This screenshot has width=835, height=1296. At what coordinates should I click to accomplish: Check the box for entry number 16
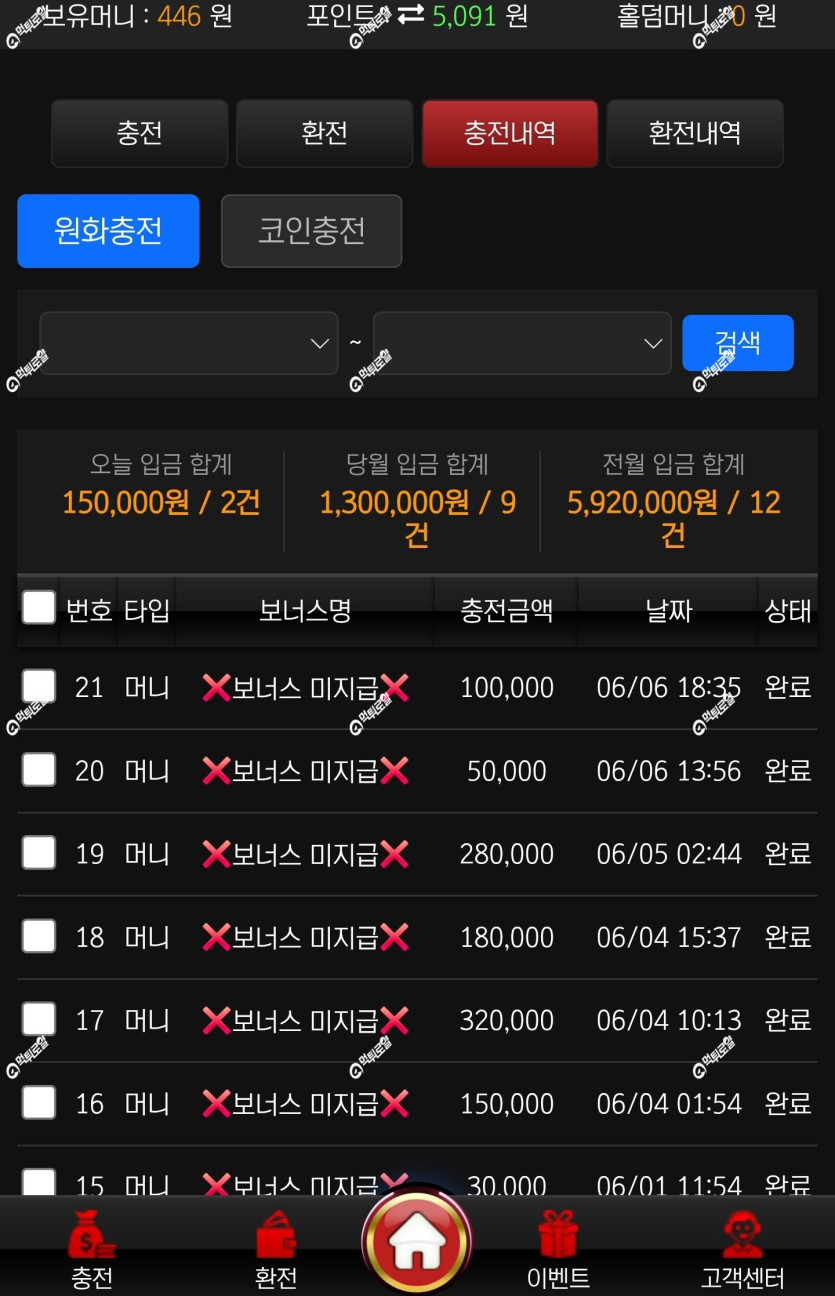39,1102
